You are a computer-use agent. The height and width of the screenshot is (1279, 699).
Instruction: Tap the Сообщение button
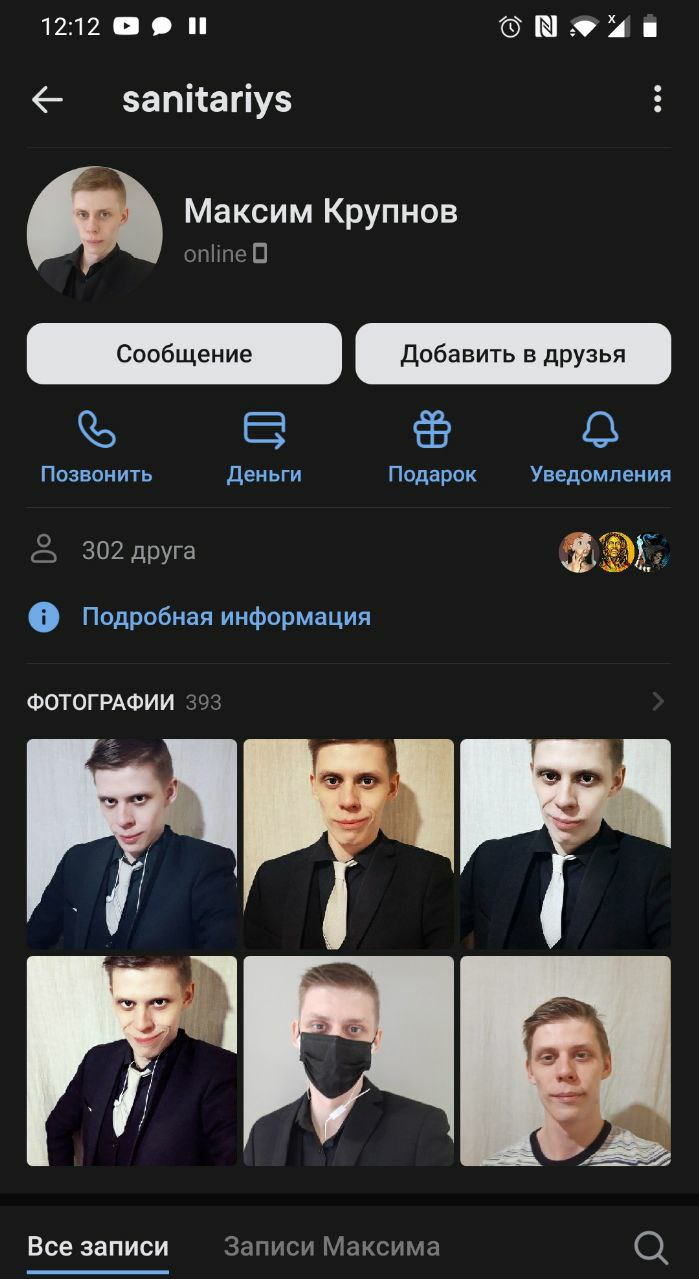coord(184,354)
